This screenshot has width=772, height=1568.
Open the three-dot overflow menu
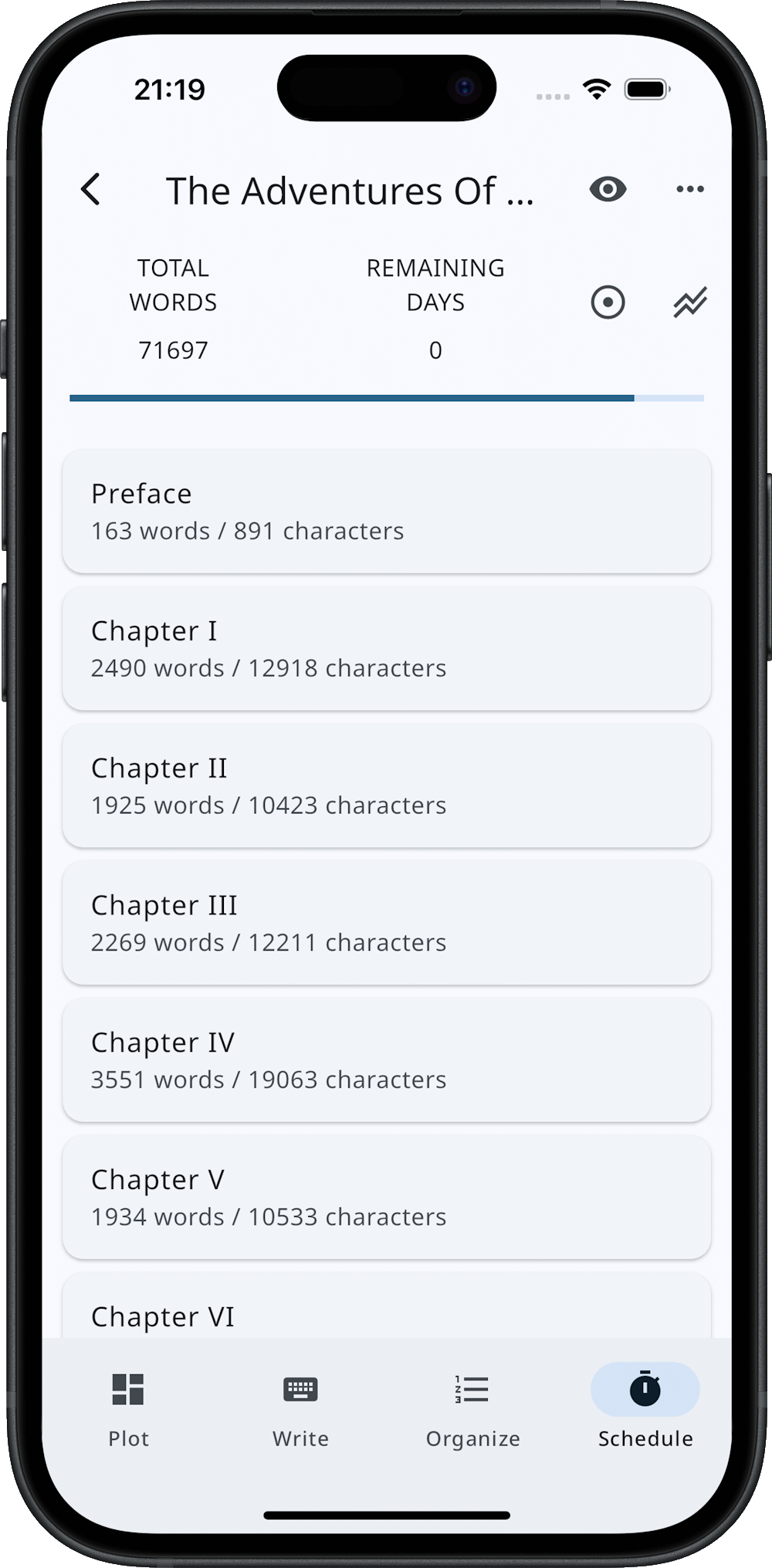click(x=689, y=190)
